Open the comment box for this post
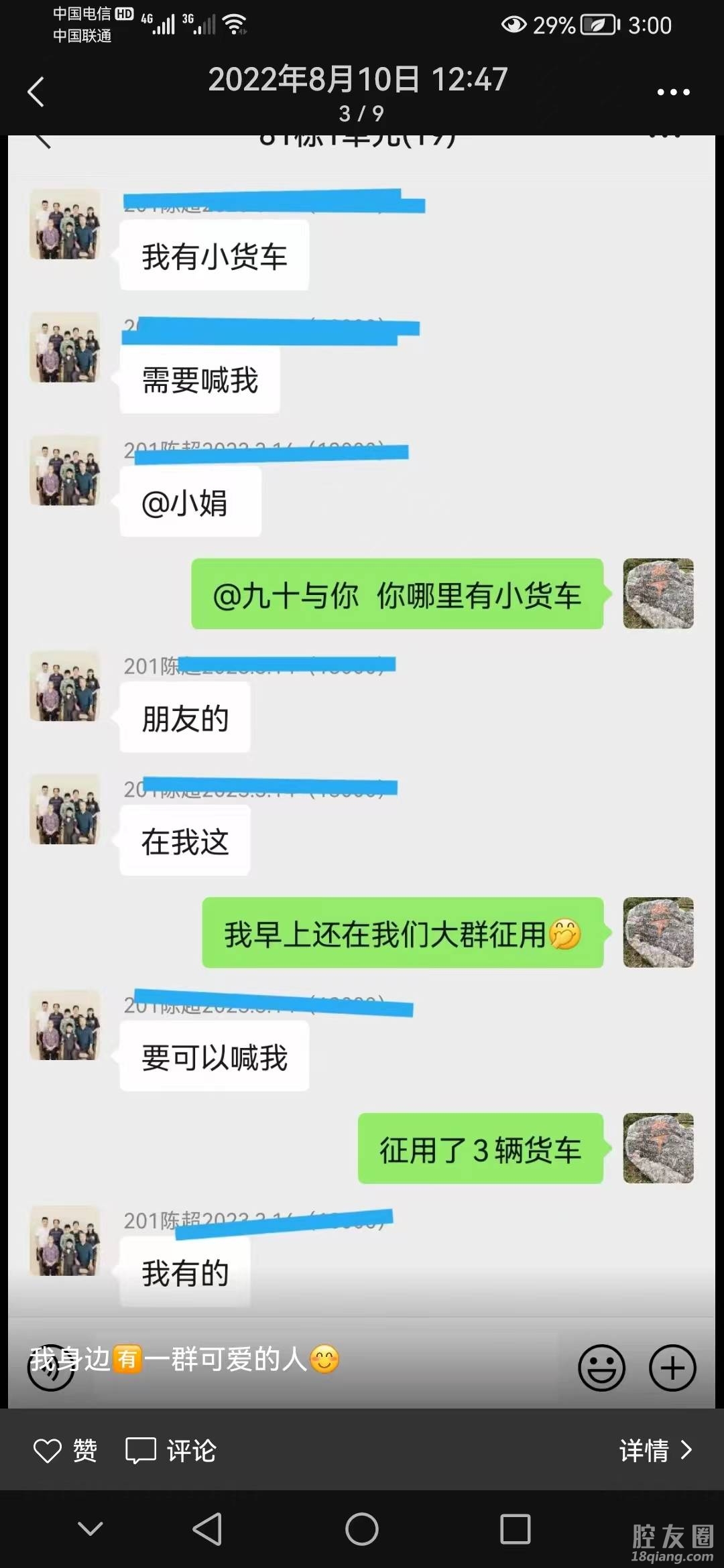Screen dimensions: 724x1568 [171, 1451]
